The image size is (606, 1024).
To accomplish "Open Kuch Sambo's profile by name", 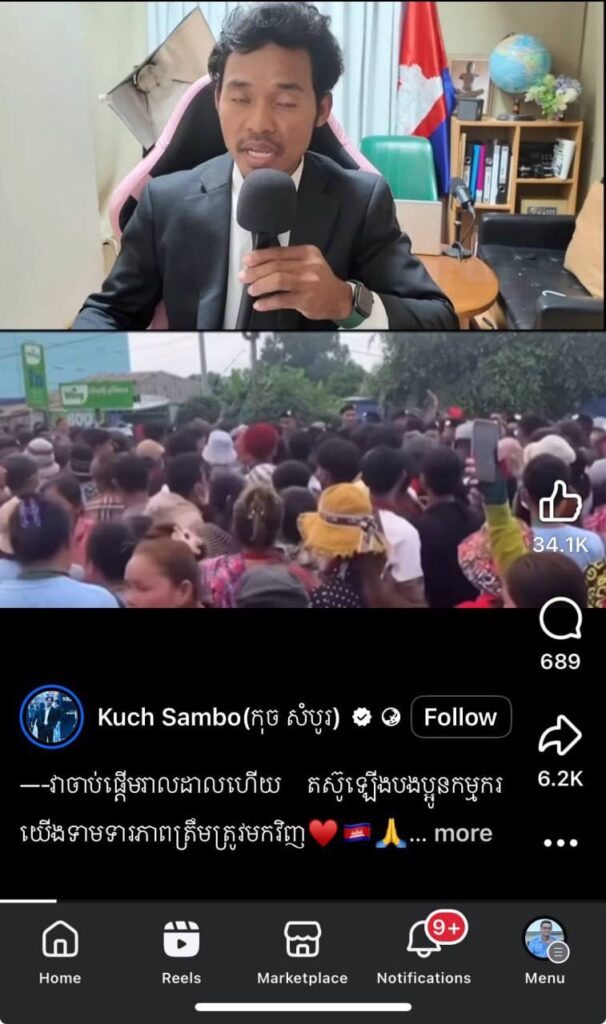I will coord(218,717).
